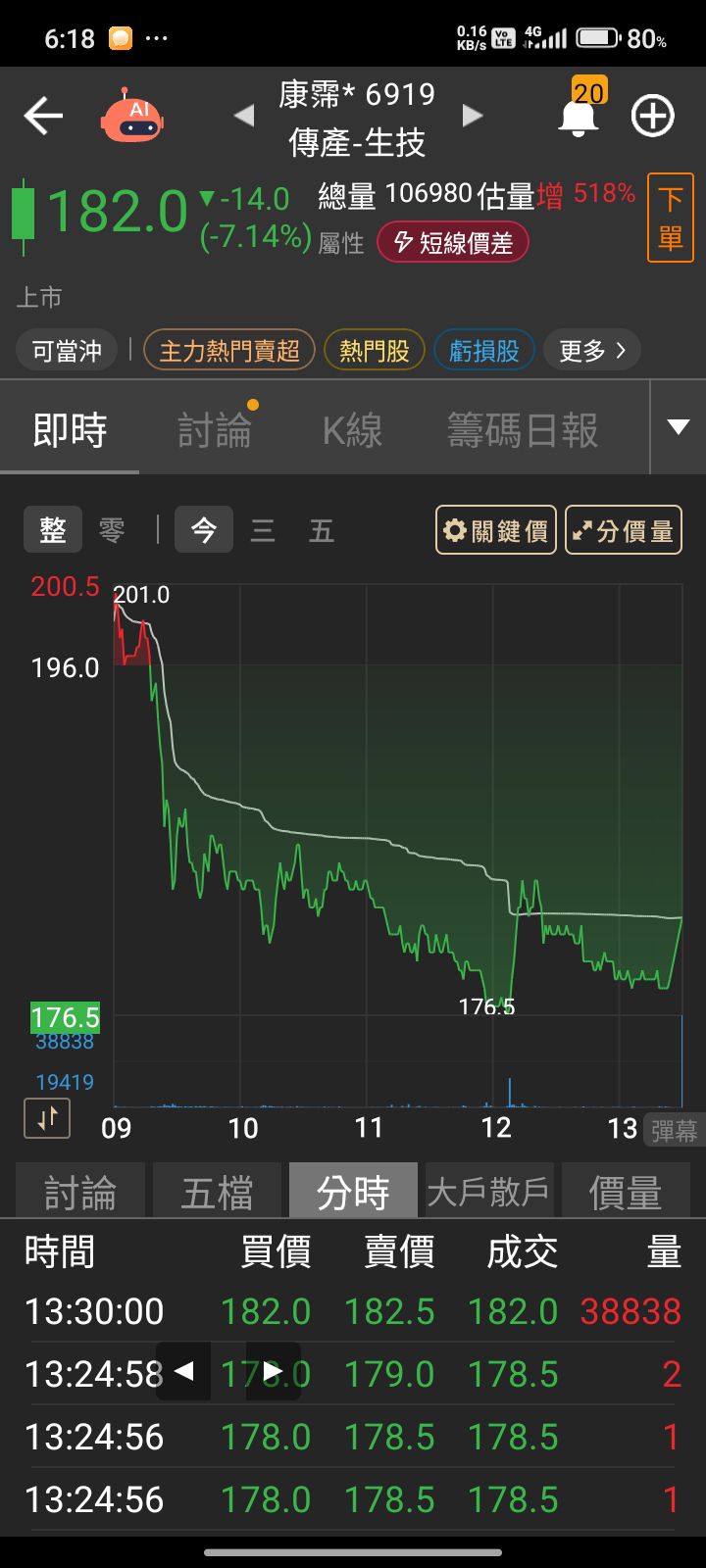Switch to the 五檔 tab
Image resolution: width=706 pixels, height=1568 pixels.
click(217, 1192)
